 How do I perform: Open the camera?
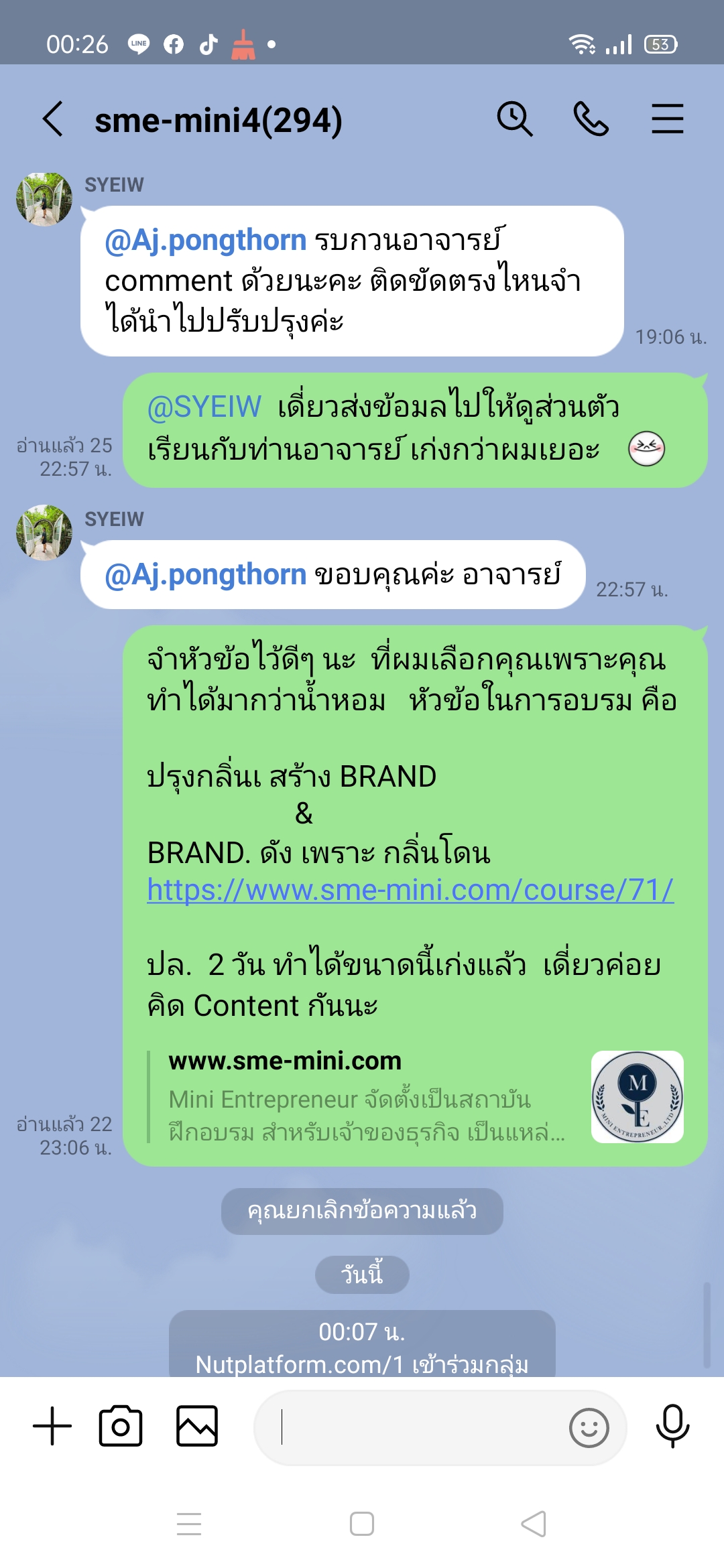click(121, 1426)
